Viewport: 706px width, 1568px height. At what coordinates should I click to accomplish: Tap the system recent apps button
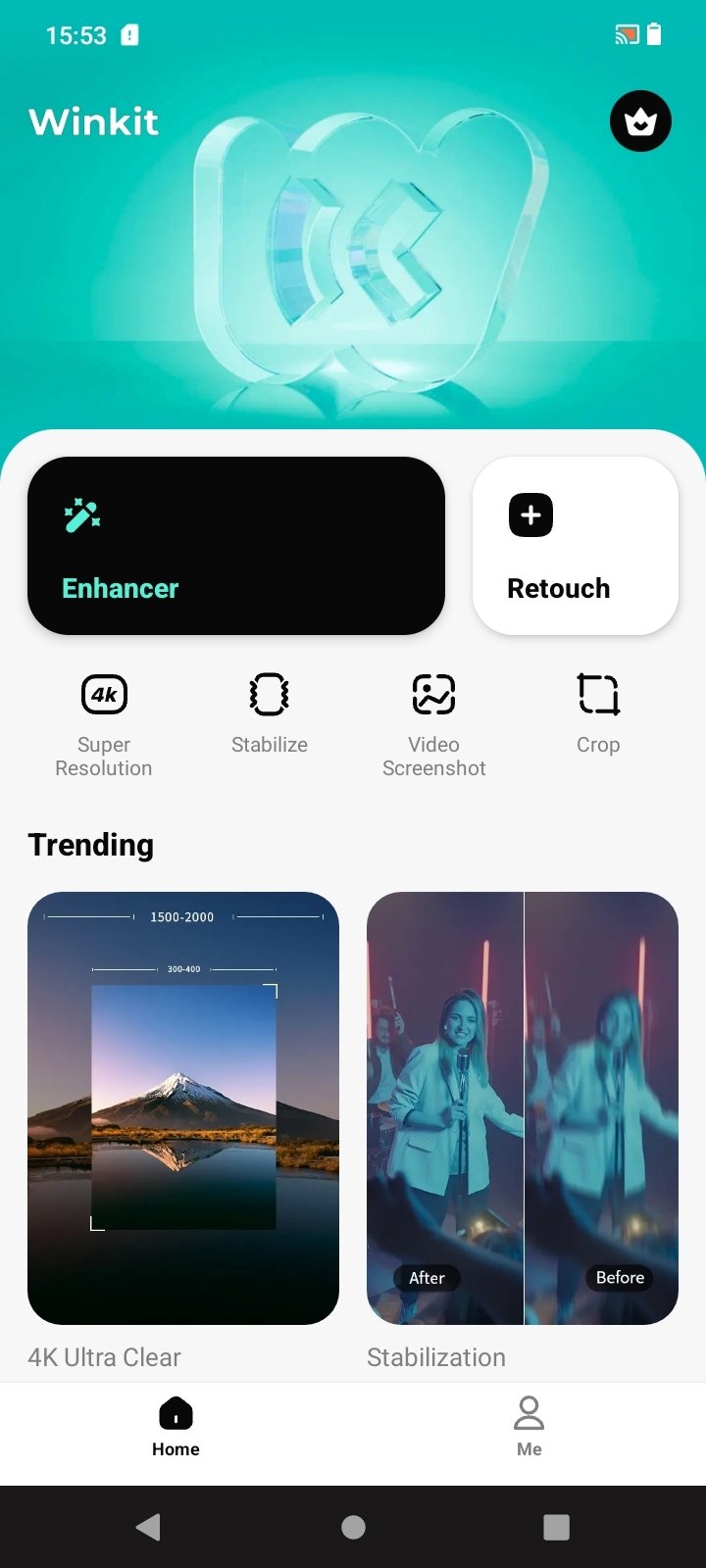coord(556,1527)
